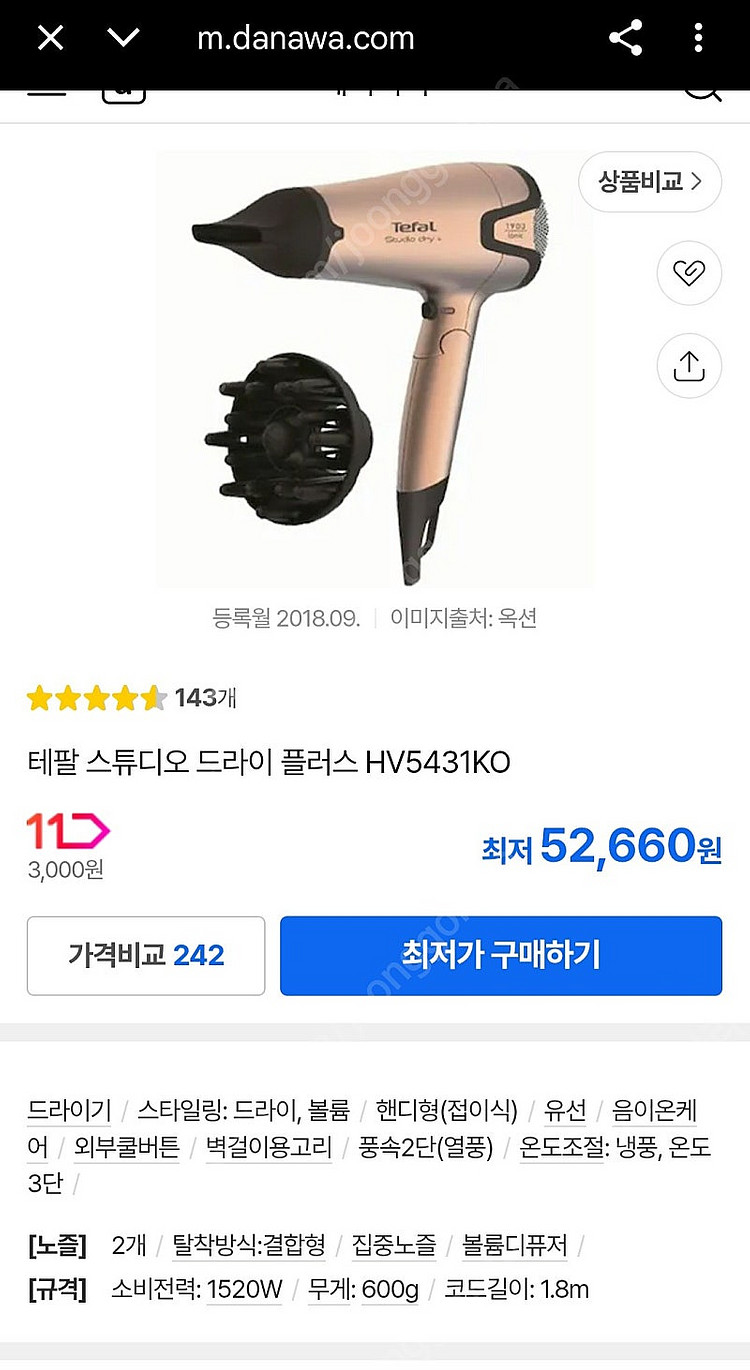Open 가격비교 242 price comparison

[146, 955]
